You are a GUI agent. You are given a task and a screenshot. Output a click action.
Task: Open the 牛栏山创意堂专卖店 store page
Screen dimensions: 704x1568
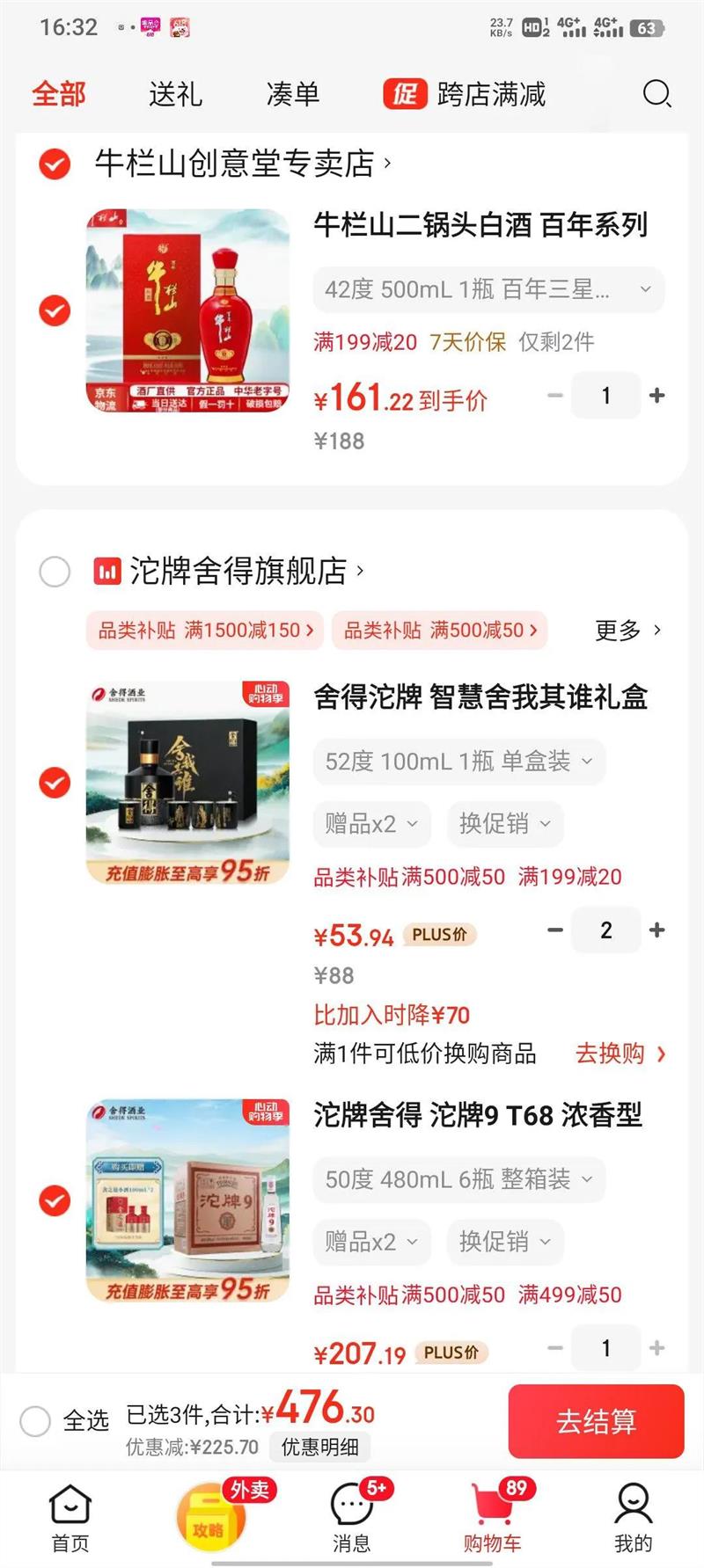242,164
